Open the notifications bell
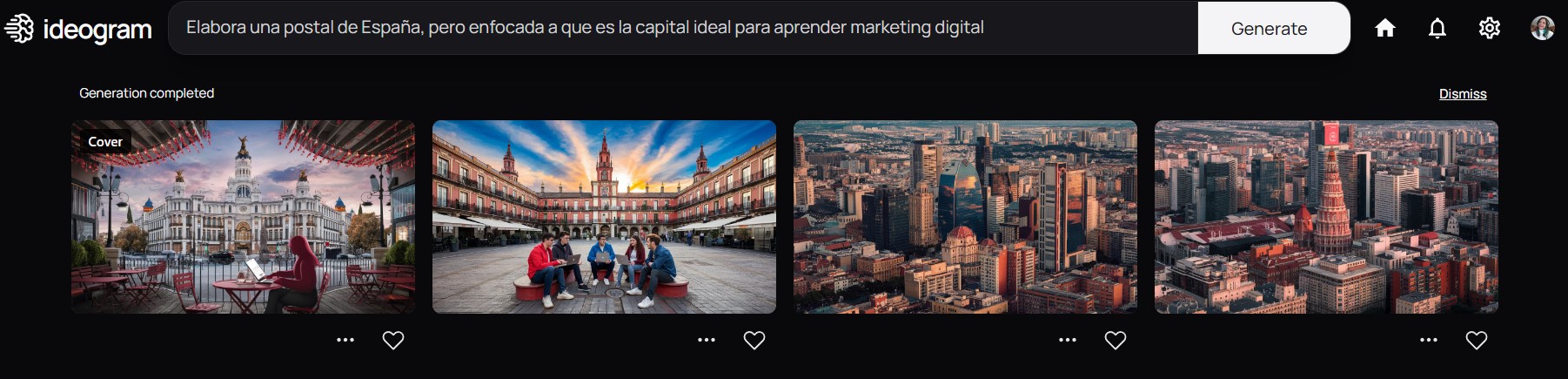The height and width of the screenshot is (379, 1568). [x=1437, y=28]
